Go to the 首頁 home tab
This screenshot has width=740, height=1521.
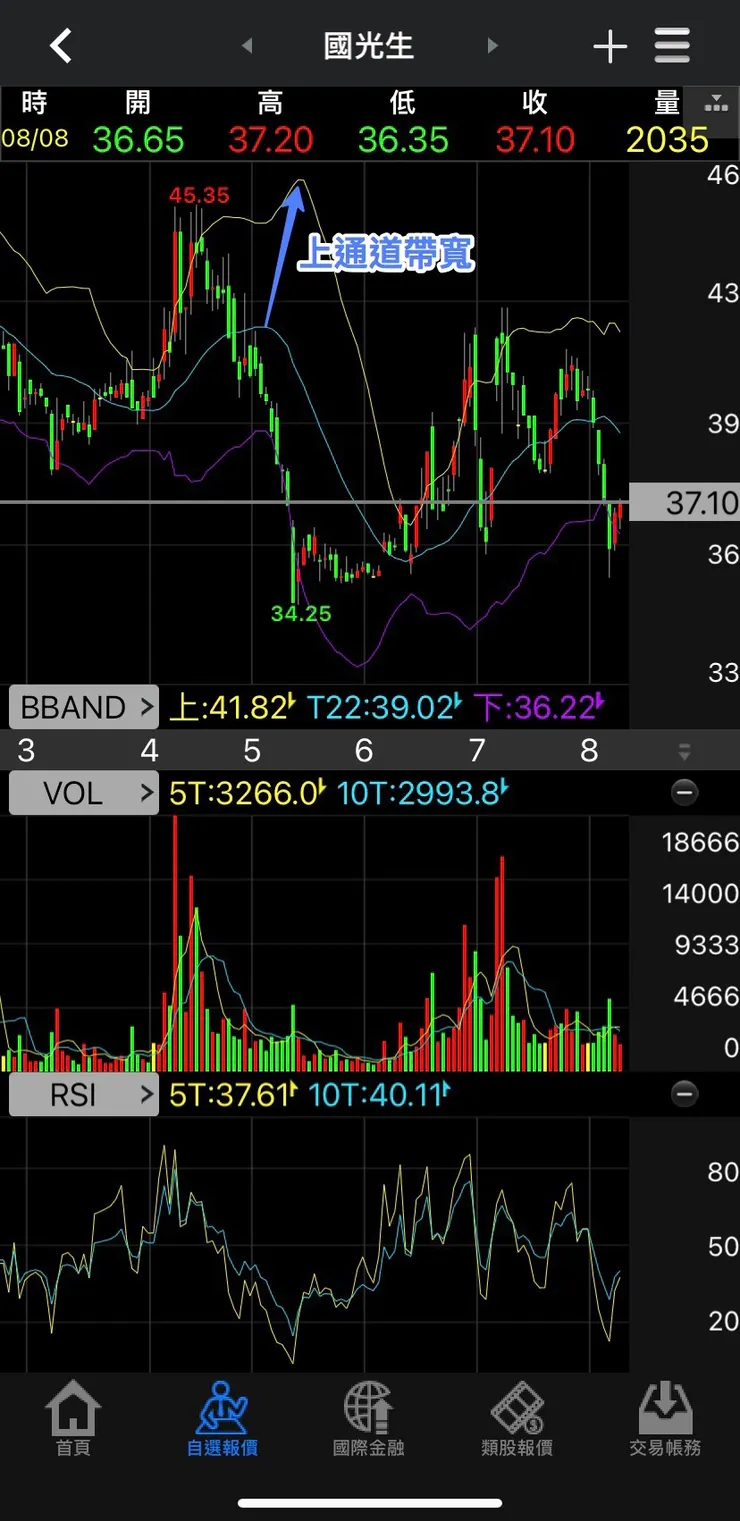coord(73,1419)
